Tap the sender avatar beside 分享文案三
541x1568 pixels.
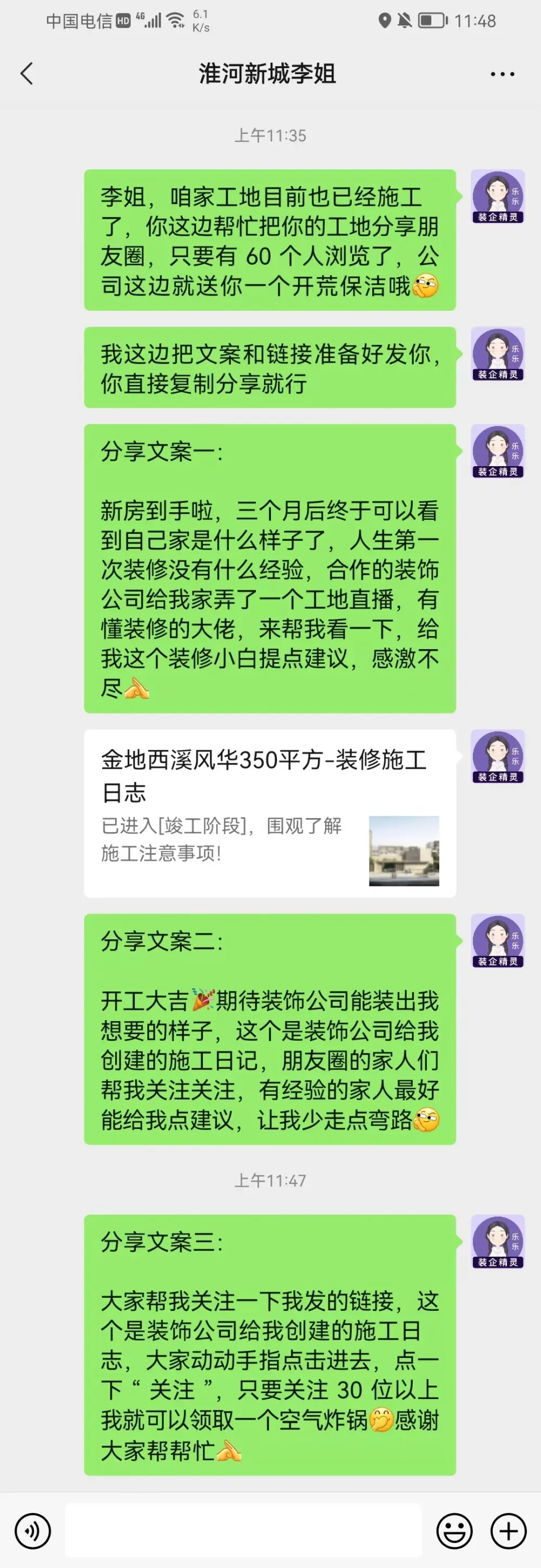(x=498, y=1241)
